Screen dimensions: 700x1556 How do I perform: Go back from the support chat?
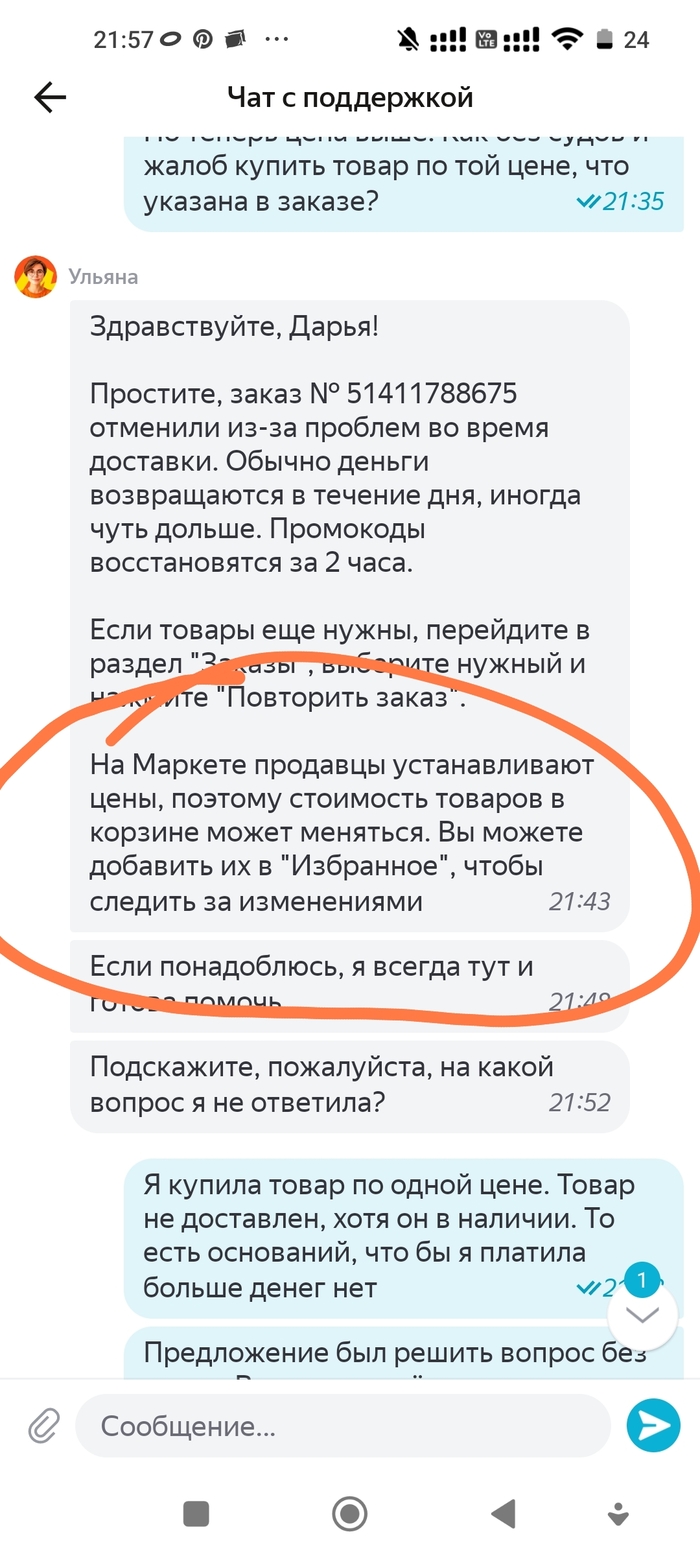[x=49, y=97]
